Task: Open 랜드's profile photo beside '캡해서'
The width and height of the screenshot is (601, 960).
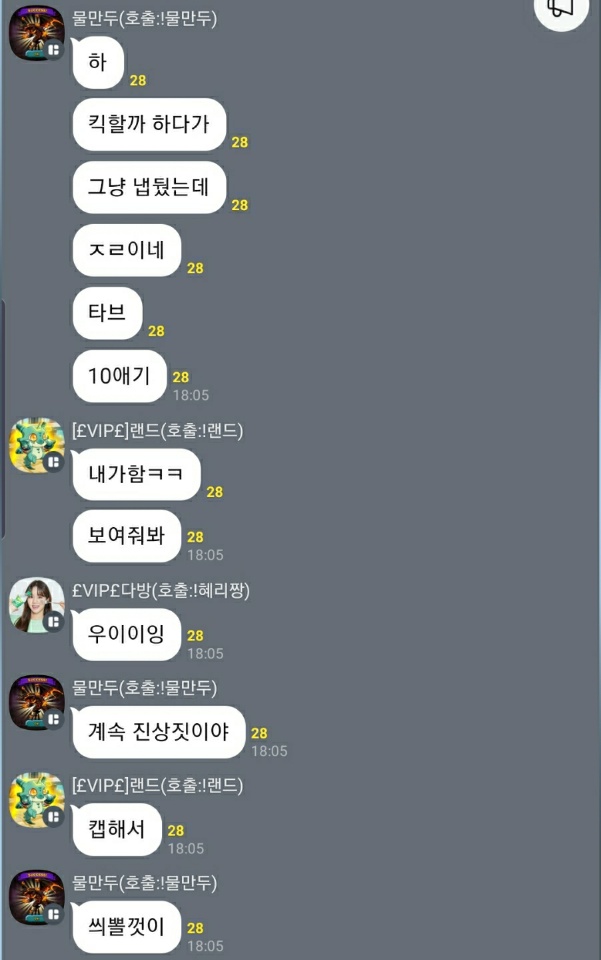Action: pyautogui.click(x=37, y=800)
